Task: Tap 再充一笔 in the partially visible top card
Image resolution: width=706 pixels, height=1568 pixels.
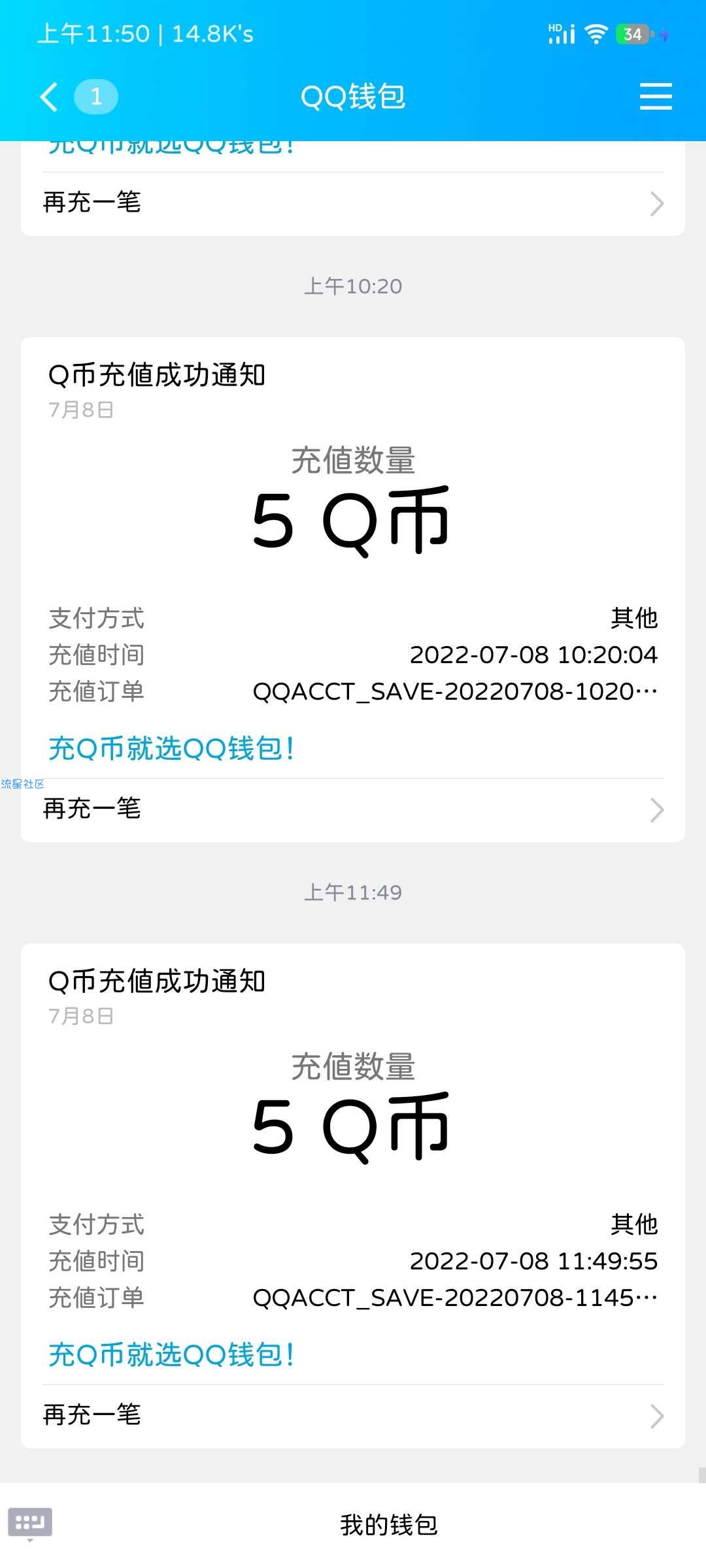Action: [353, 204]
